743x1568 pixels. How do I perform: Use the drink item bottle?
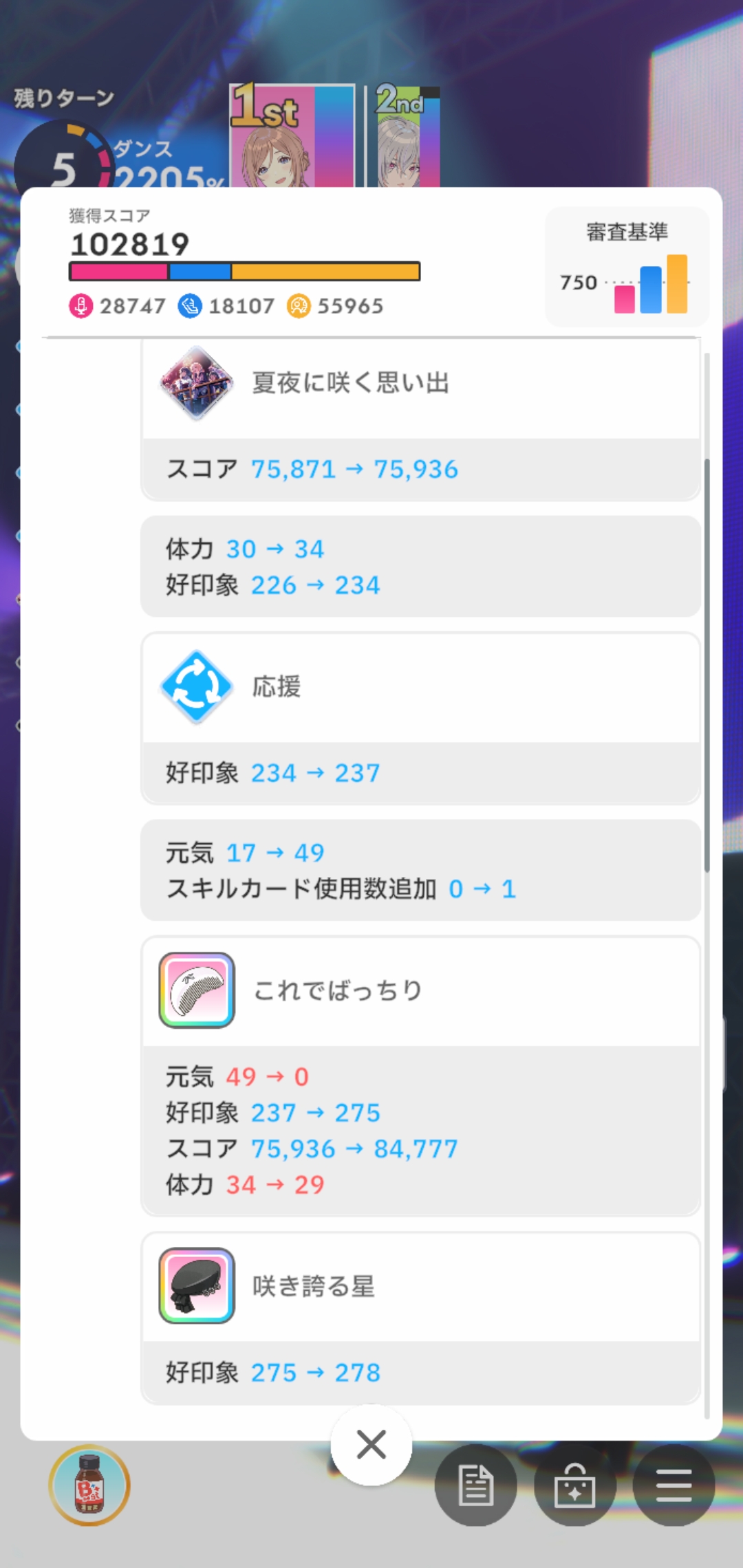[89, 1485]
